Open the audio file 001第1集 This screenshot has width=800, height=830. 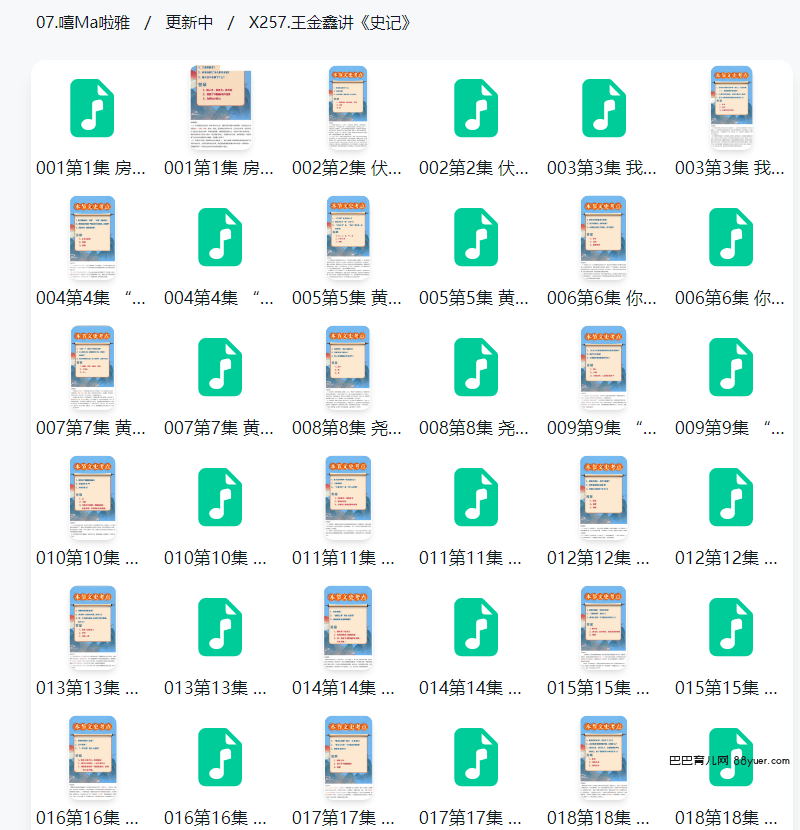click(x=92, y=108)
